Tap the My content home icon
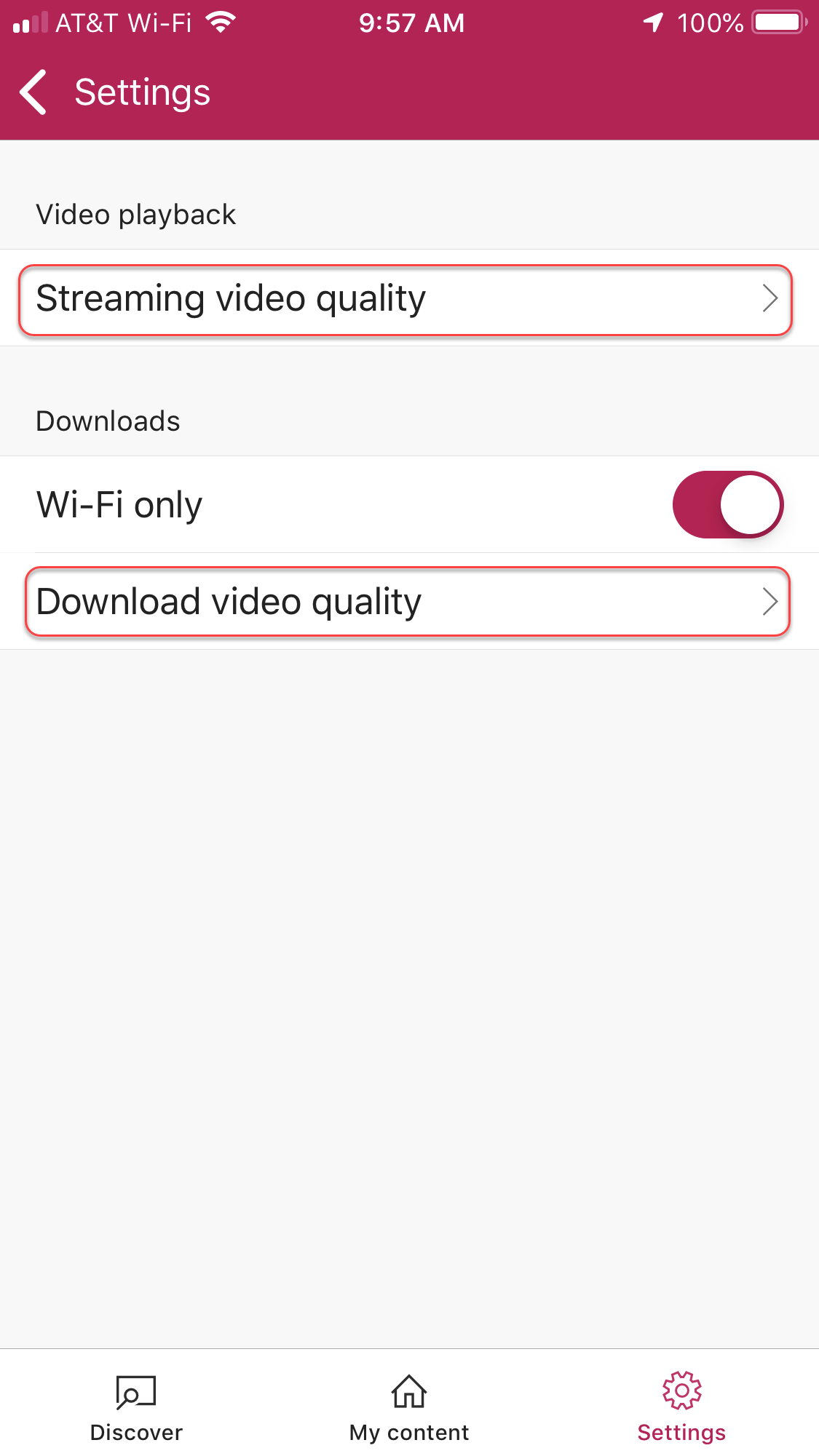819x1456 pixels. point(409,1391)
